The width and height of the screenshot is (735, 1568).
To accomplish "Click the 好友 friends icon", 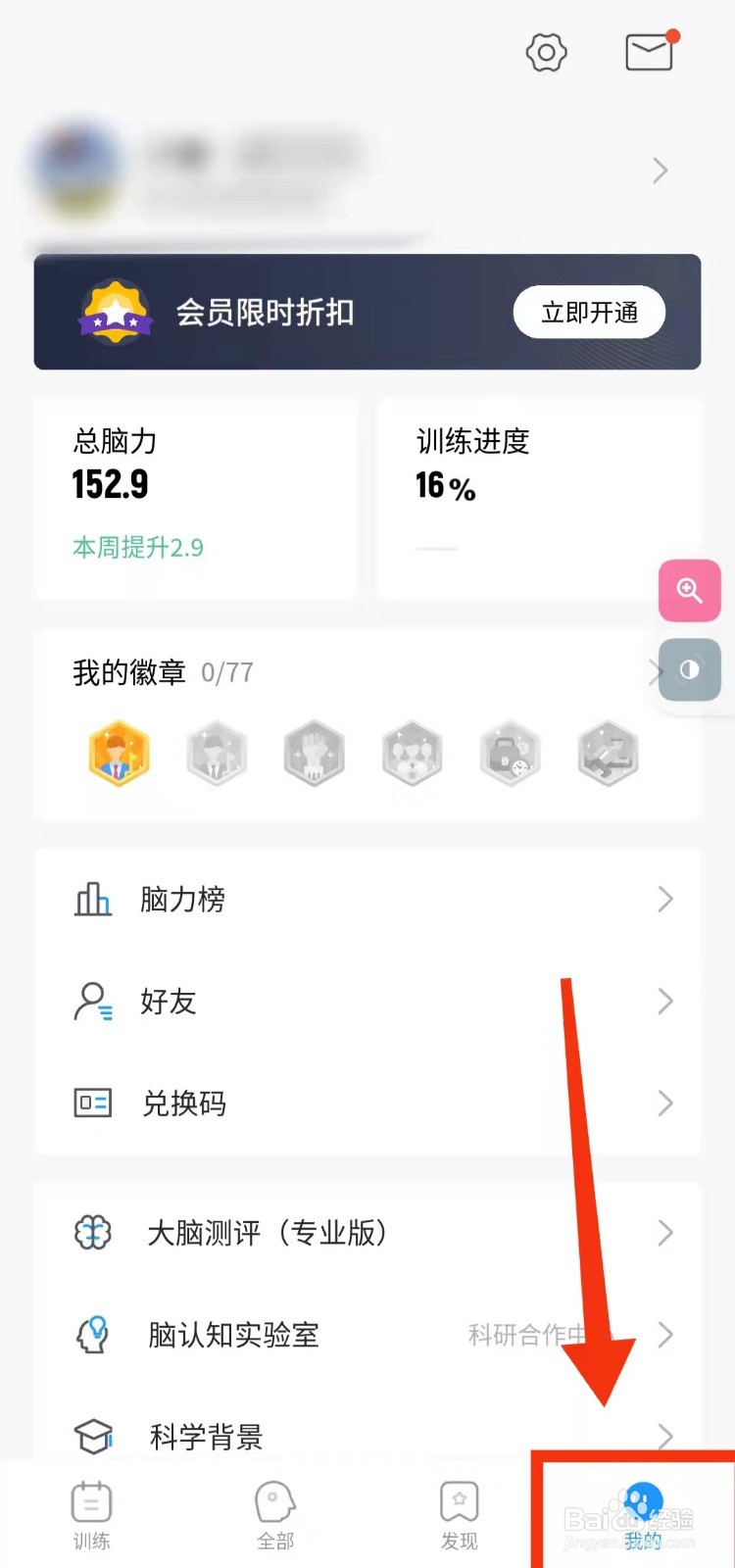I will tap(91, 1002).
